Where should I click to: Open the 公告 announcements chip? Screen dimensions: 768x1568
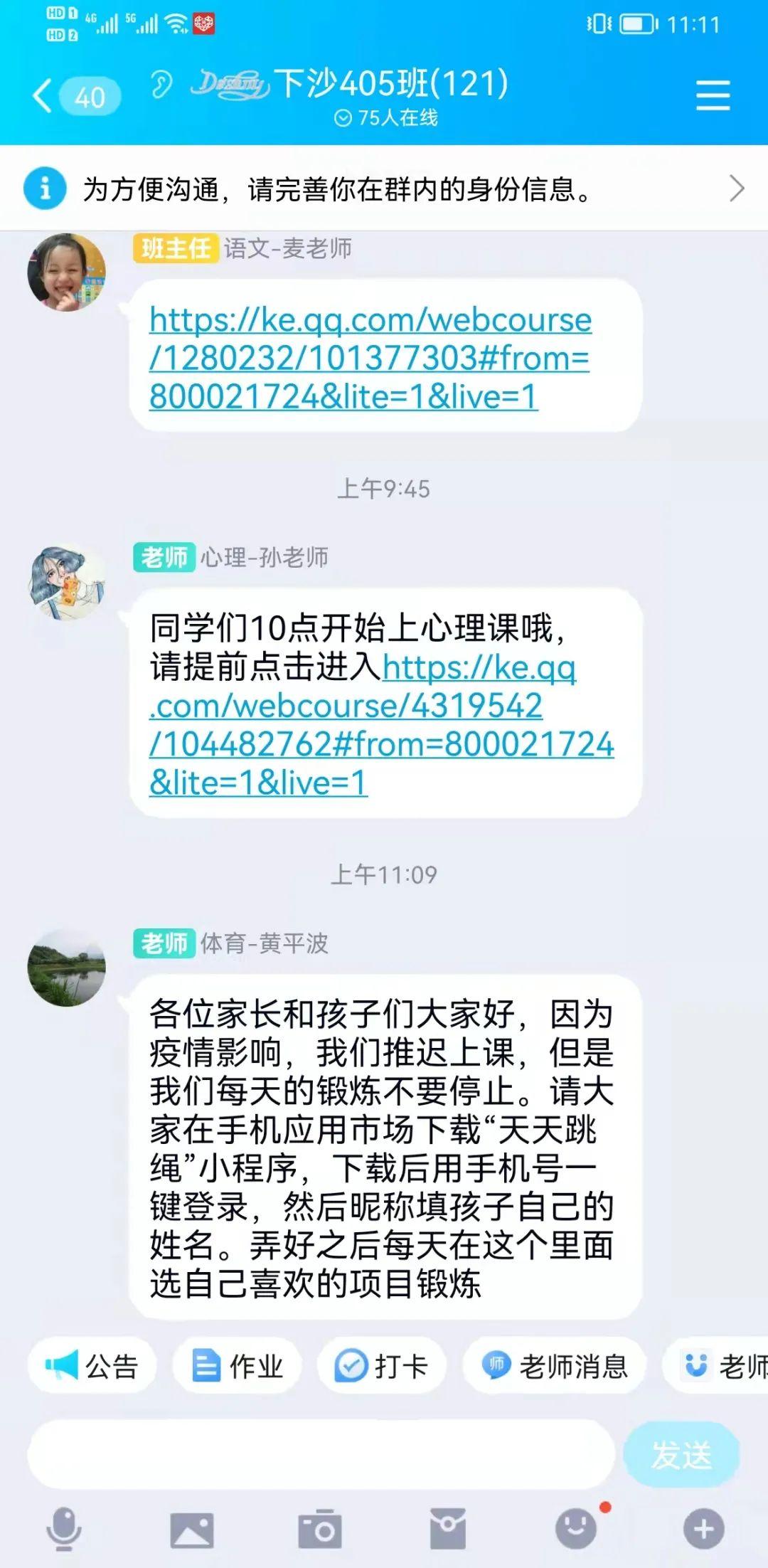[x=92, y=1367]
